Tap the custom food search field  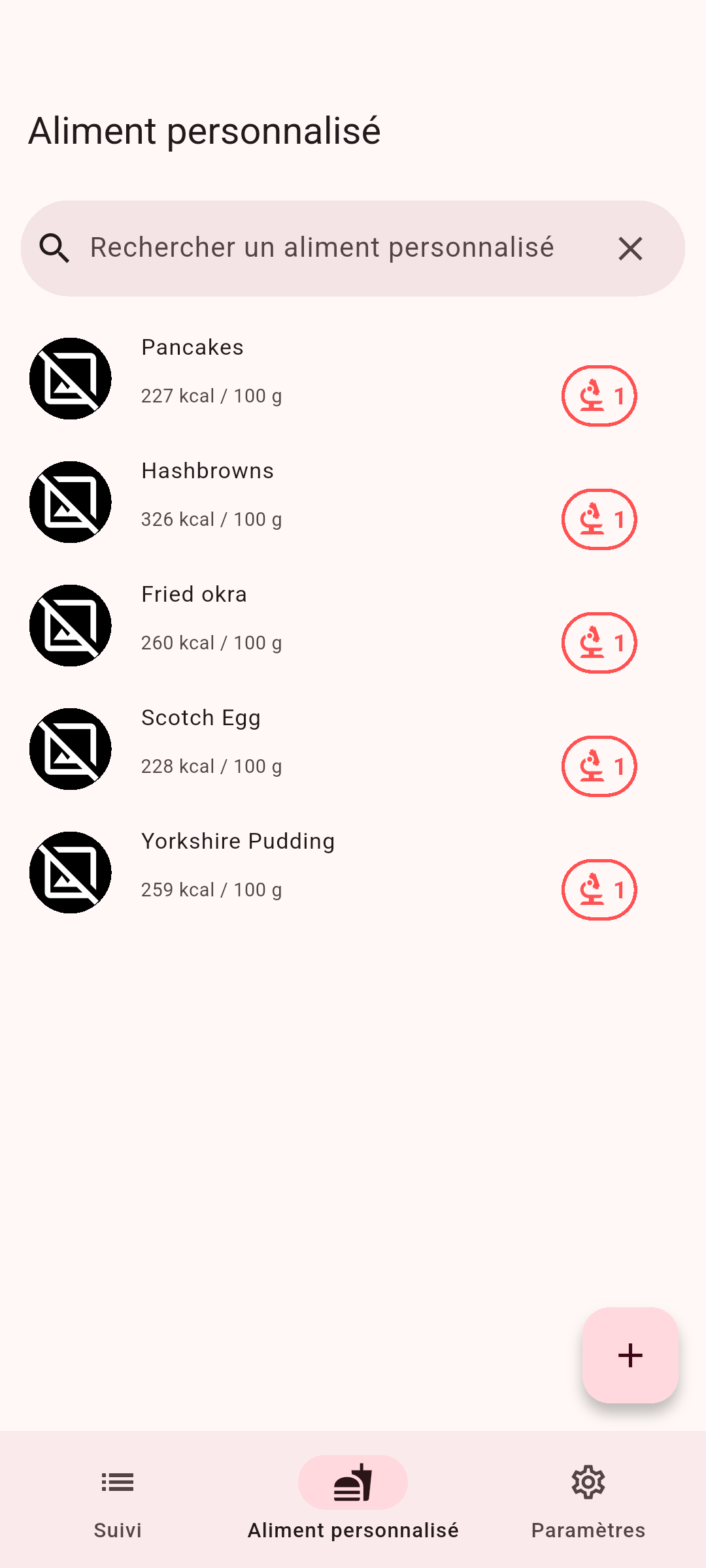point(353,248)
